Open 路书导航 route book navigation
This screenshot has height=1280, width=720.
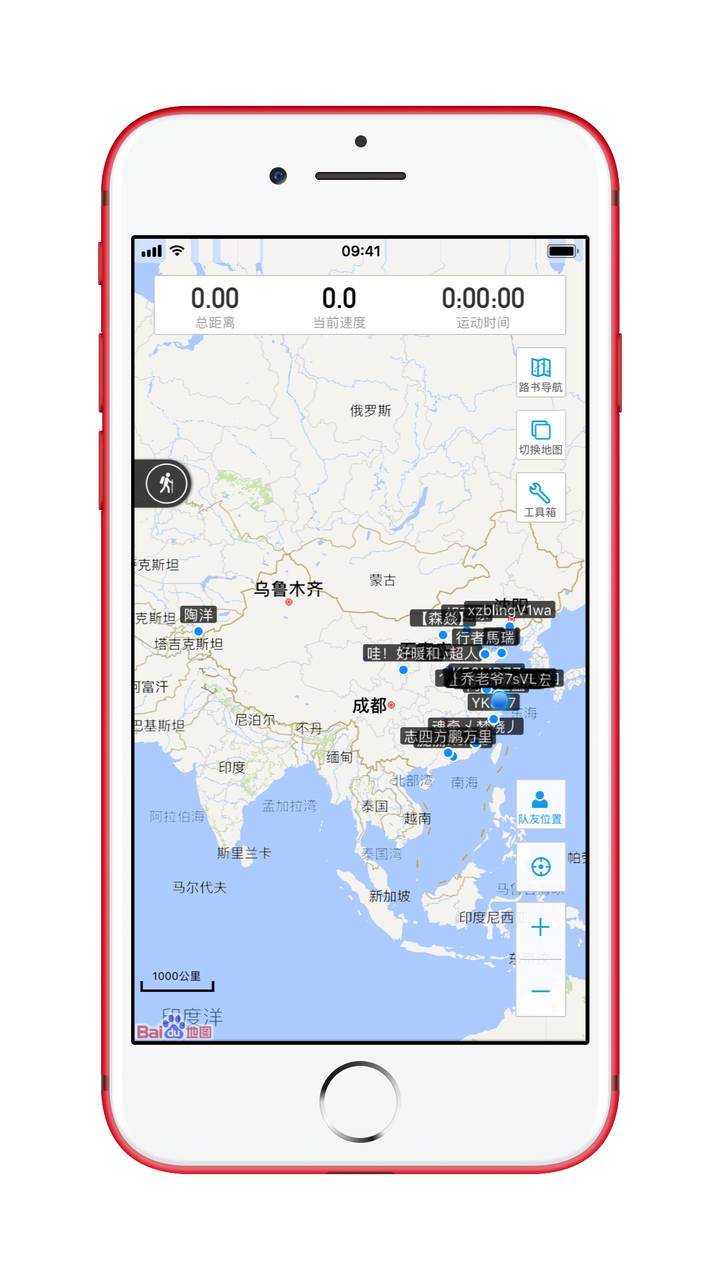pos(540,373)
